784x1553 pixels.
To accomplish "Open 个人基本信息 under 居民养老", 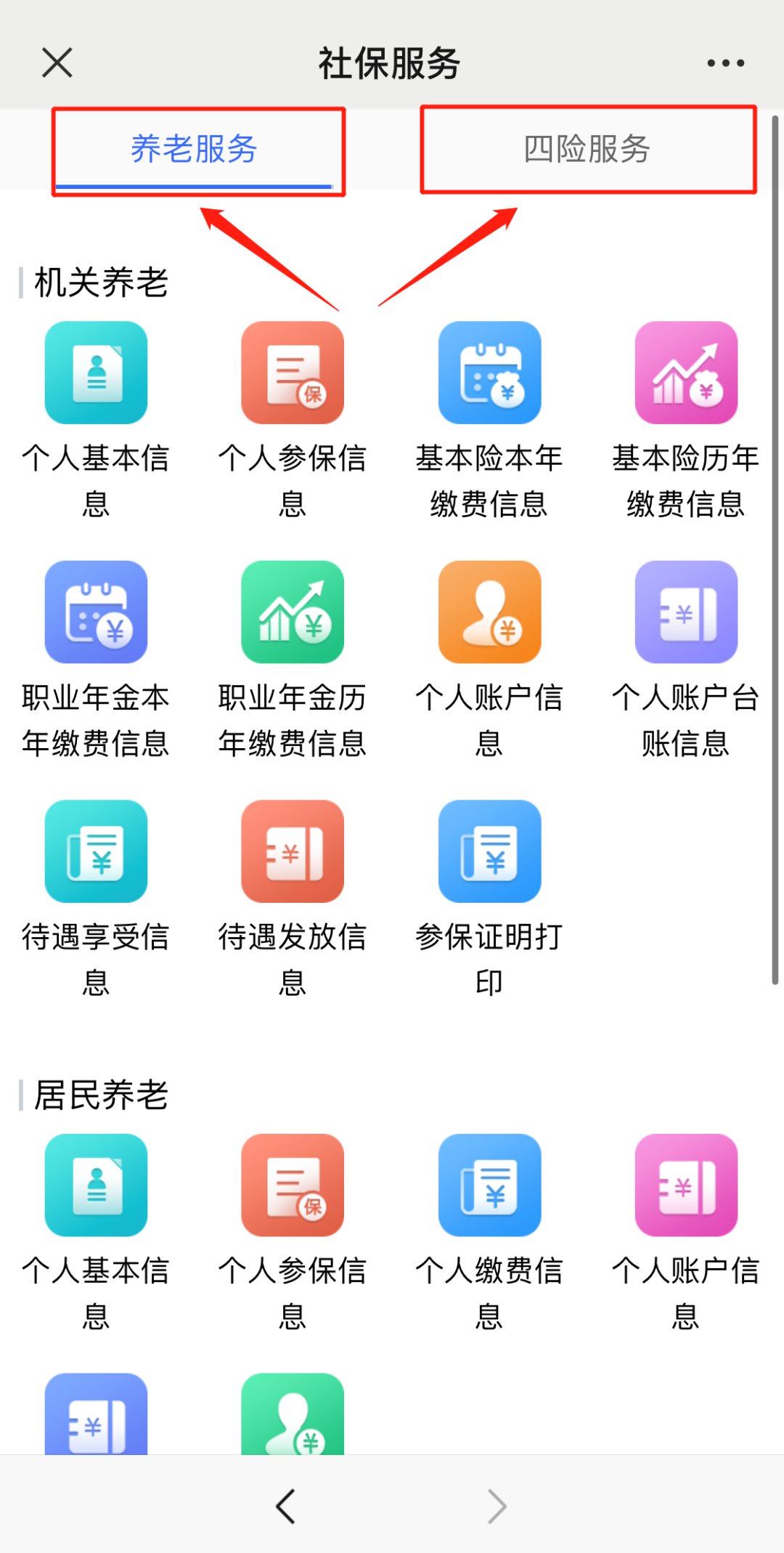I will (x=96, y=1185).
